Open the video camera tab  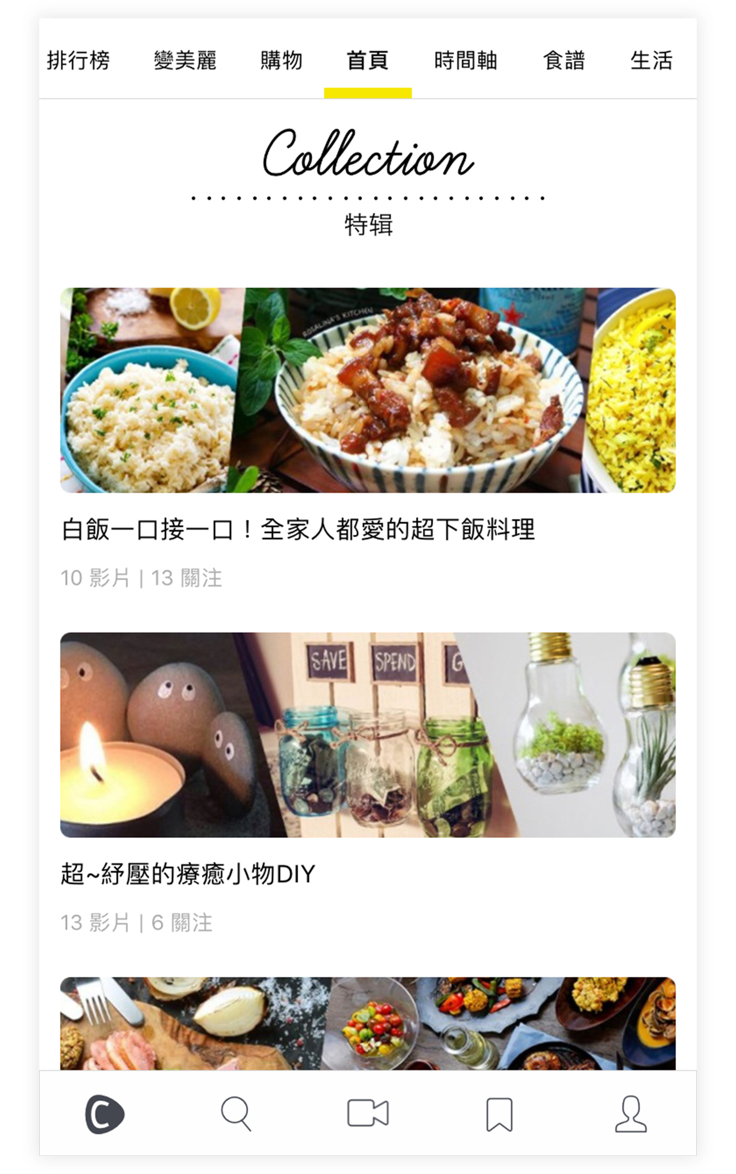click(367, 1114)
